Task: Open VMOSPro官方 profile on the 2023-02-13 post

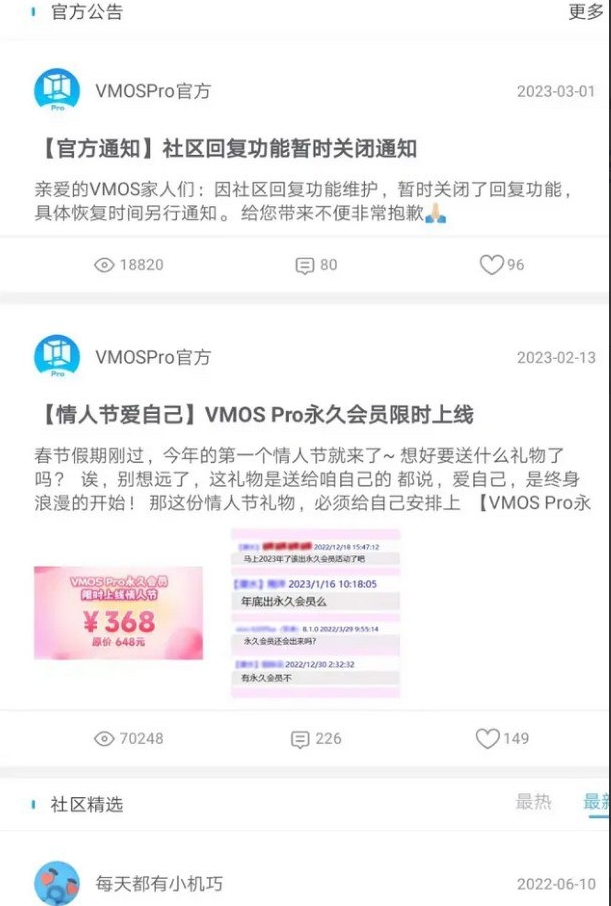Action: (x=57, y=357)
